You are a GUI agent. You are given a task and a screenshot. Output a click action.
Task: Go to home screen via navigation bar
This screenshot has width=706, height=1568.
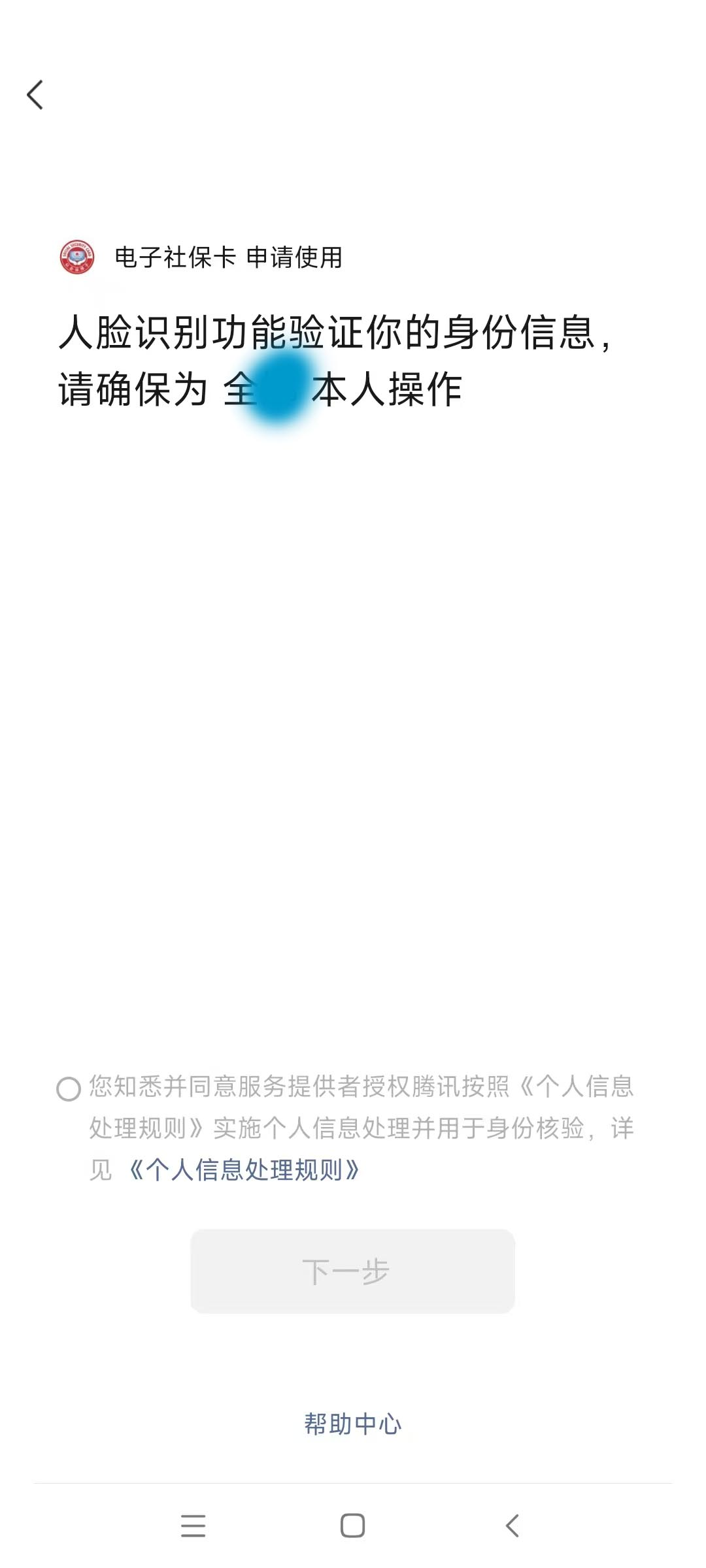coord(352,1526)
